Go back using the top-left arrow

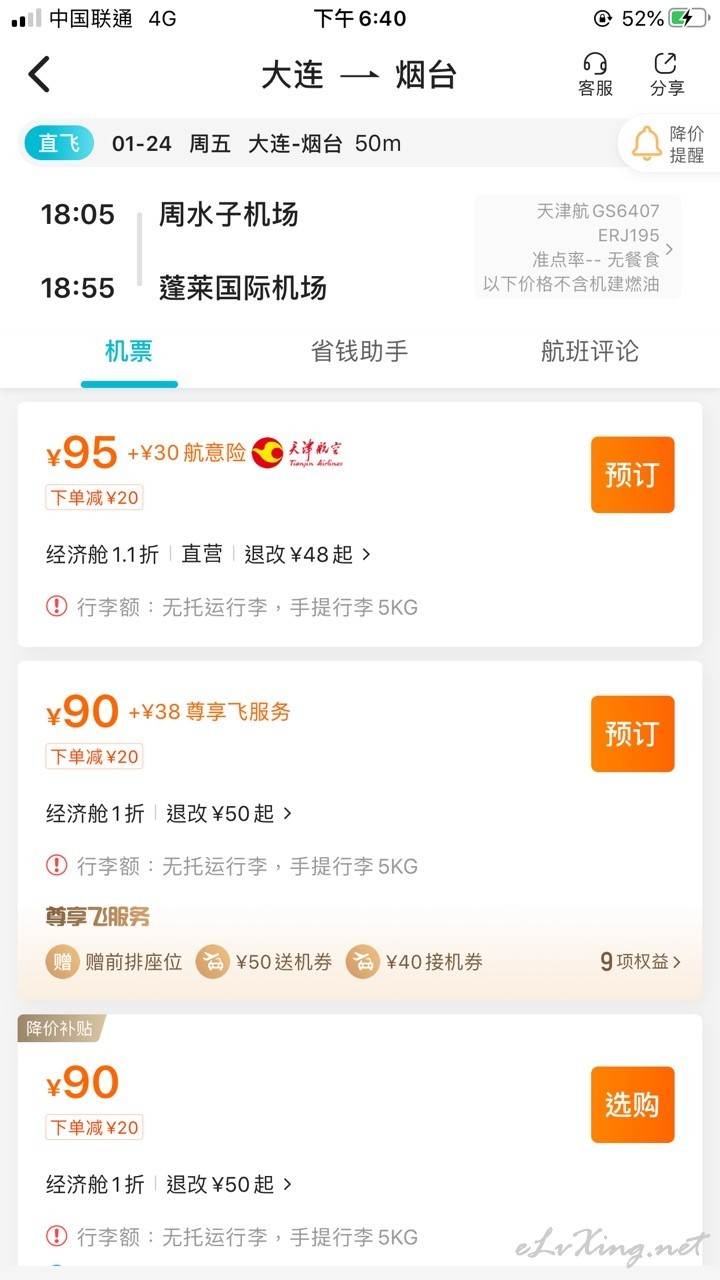(x=39, y=75)
